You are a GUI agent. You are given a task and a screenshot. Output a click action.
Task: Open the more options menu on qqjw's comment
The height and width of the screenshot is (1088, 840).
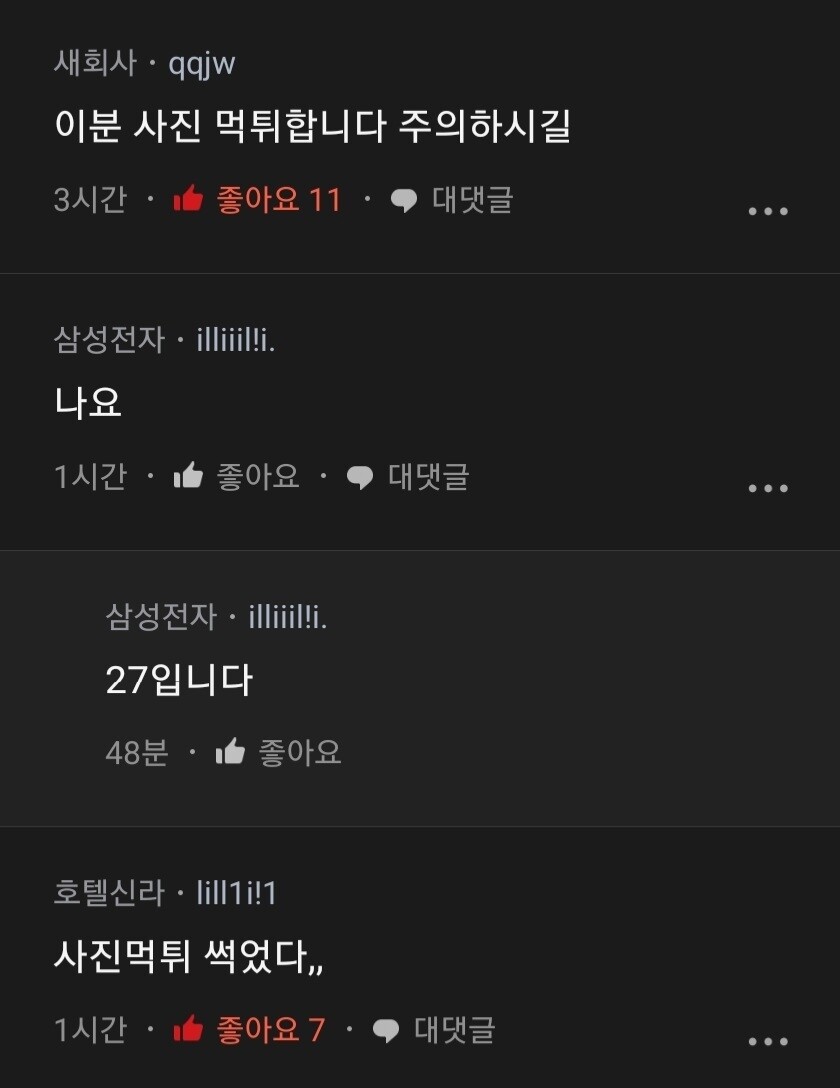pos(769,210)
